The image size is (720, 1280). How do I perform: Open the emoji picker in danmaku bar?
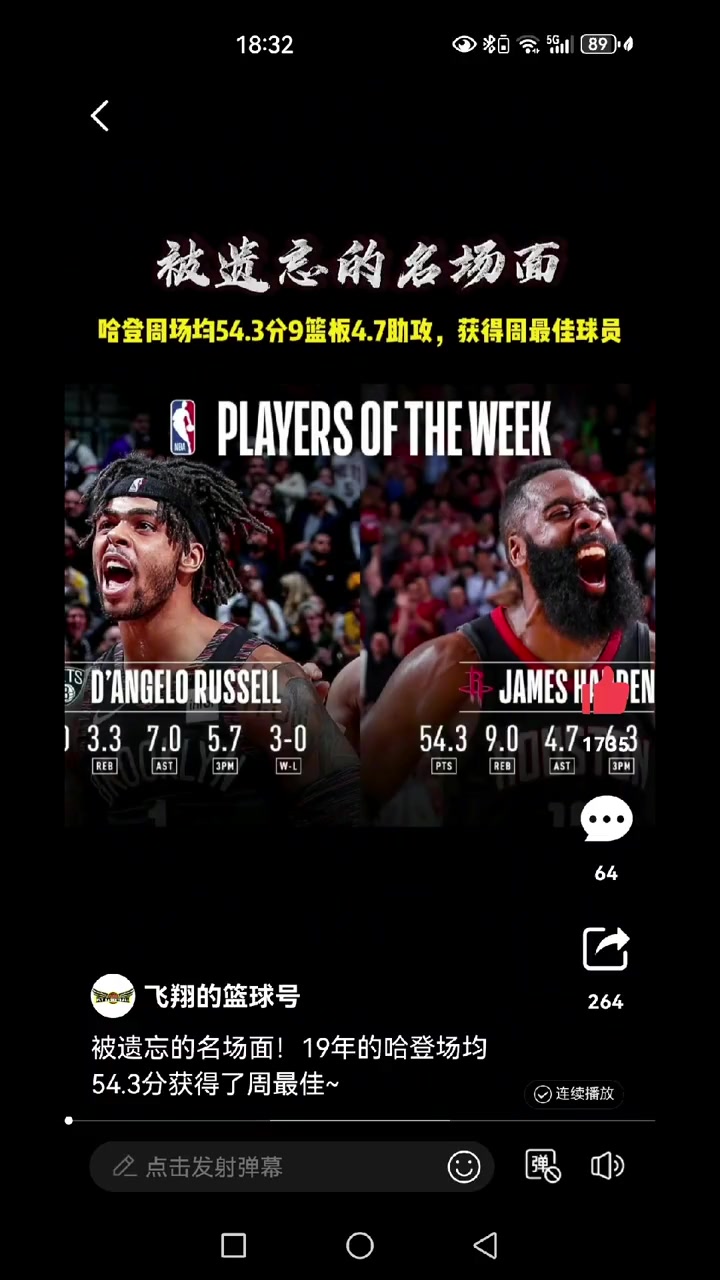coord(464,1166)
